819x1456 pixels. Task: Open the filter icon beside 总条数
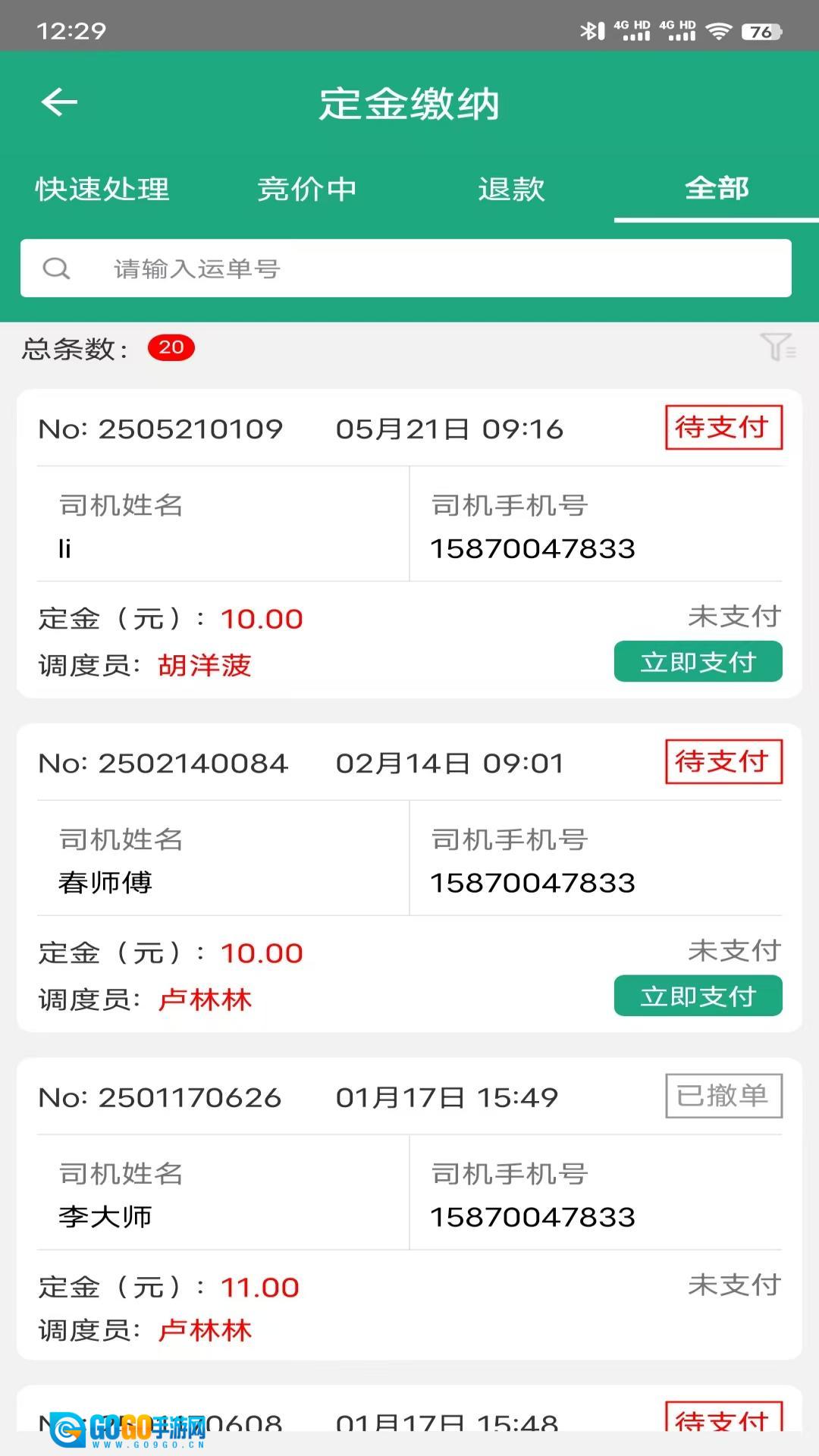[777, 347]
